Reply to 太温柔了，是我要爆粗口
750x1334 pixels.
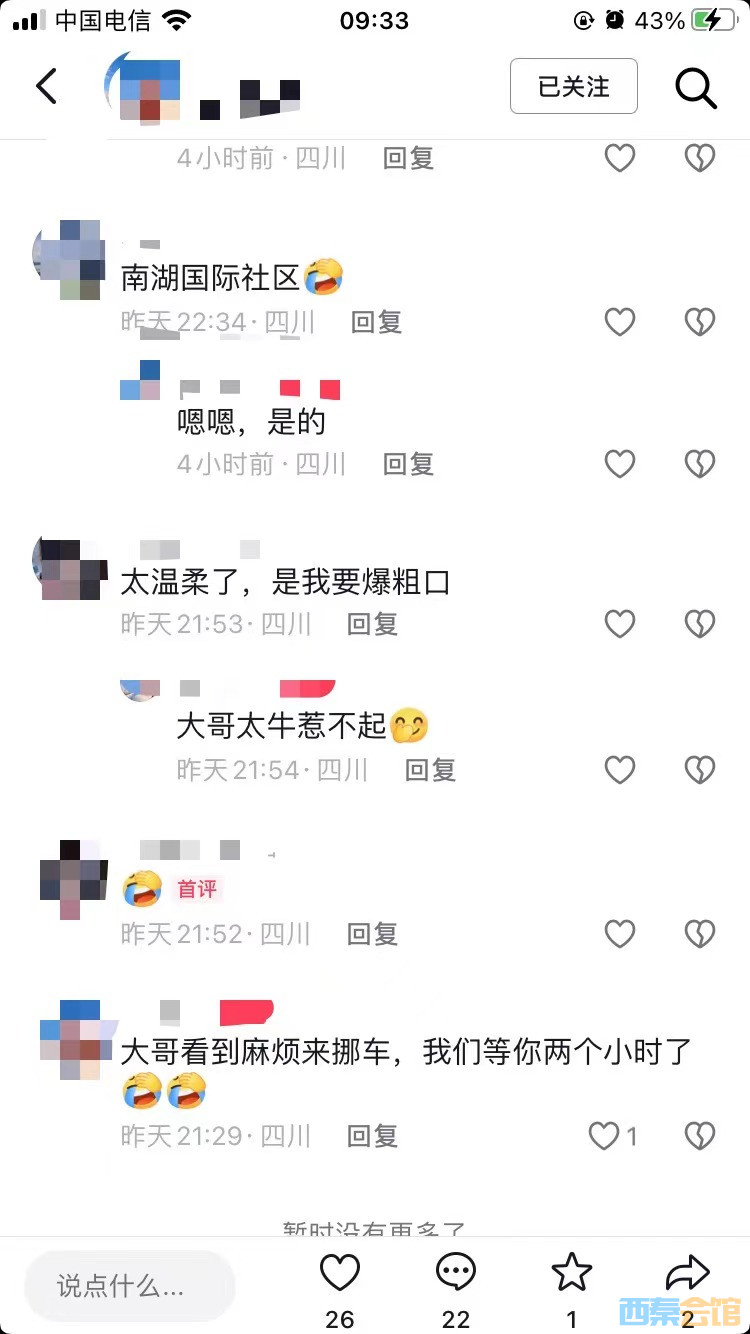point(372,623)
